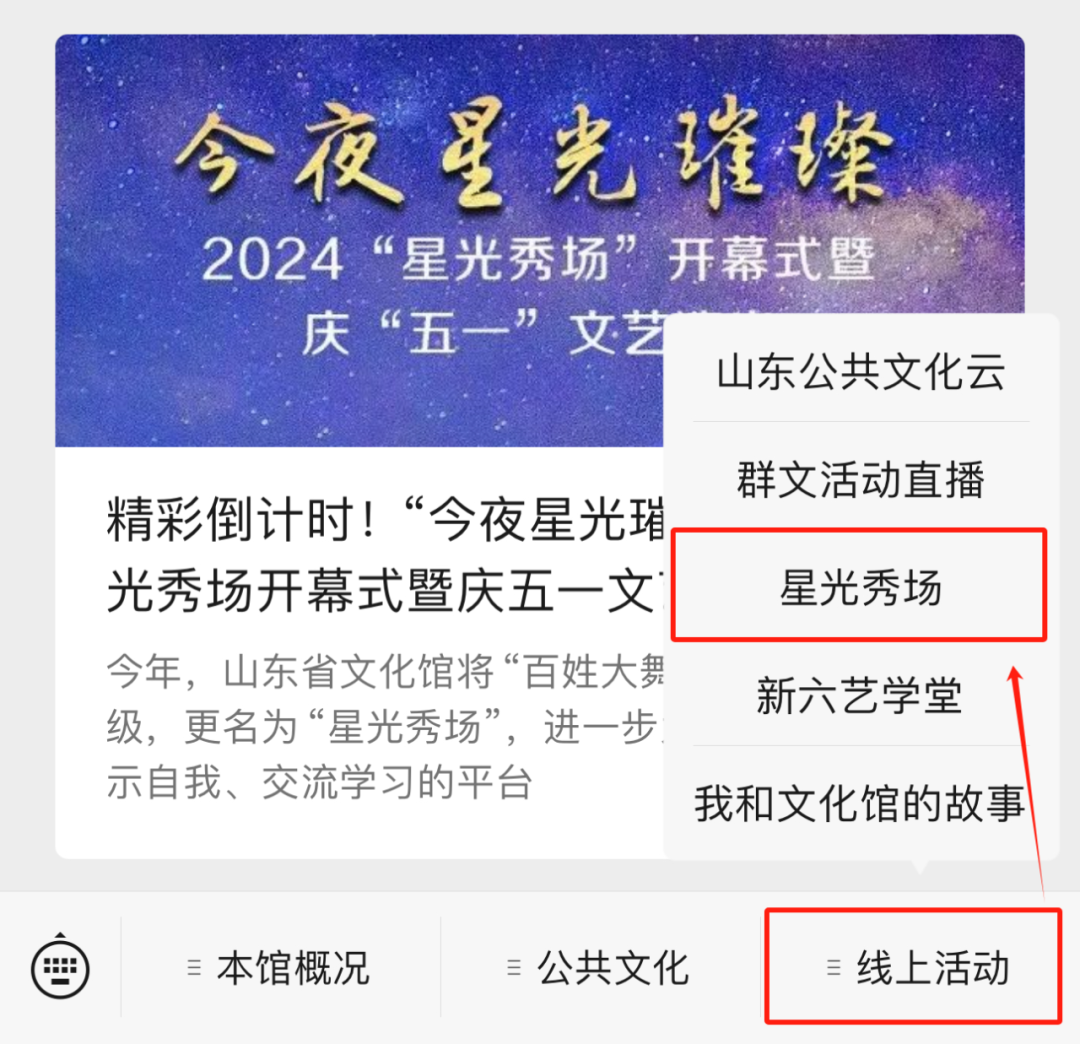The image size is (1080, 1044).
Task: Open the 公共文化 menu
Action: (x=600, y=967)
